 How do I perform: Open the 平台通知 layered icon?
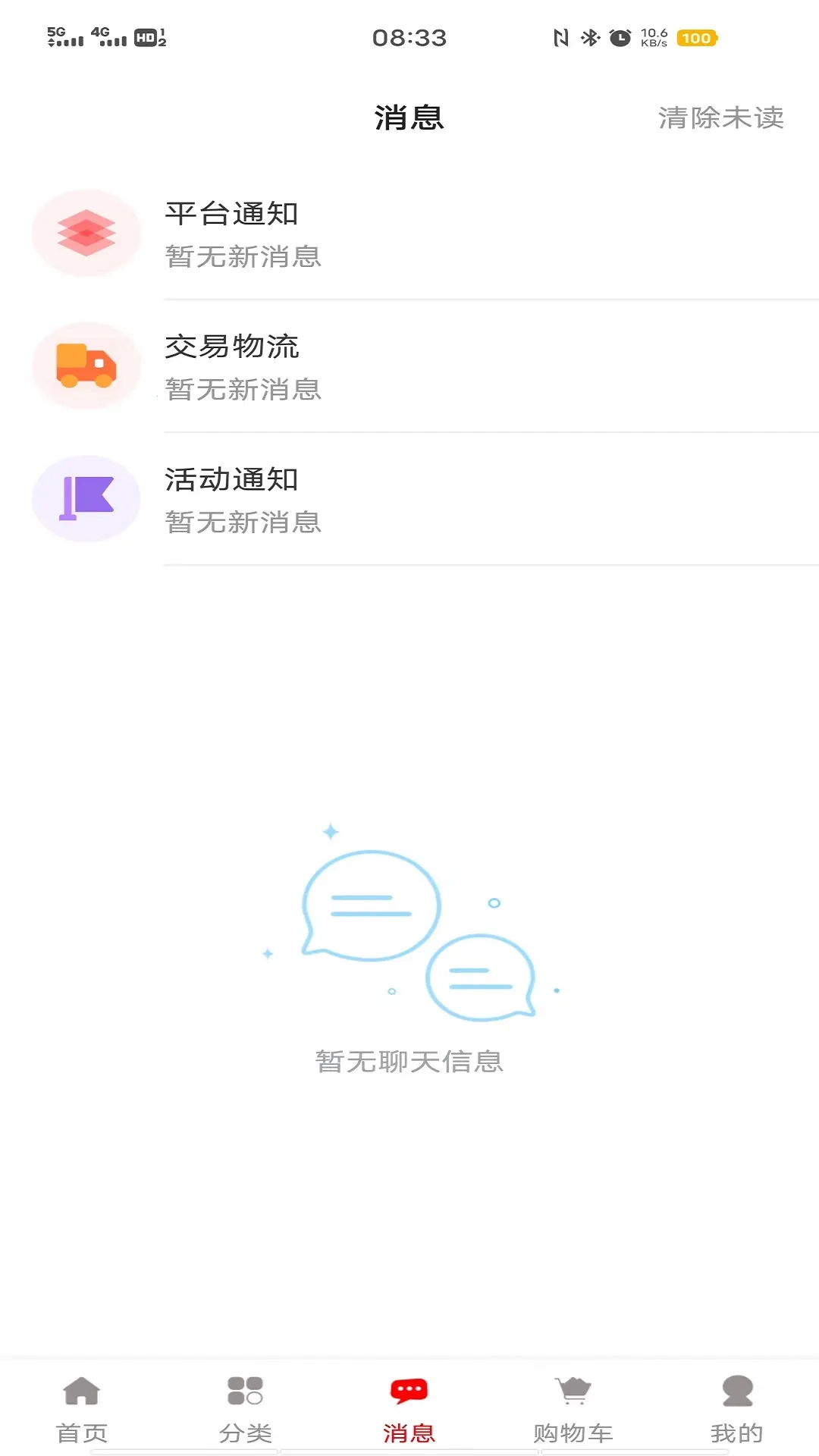coord(85,234)
